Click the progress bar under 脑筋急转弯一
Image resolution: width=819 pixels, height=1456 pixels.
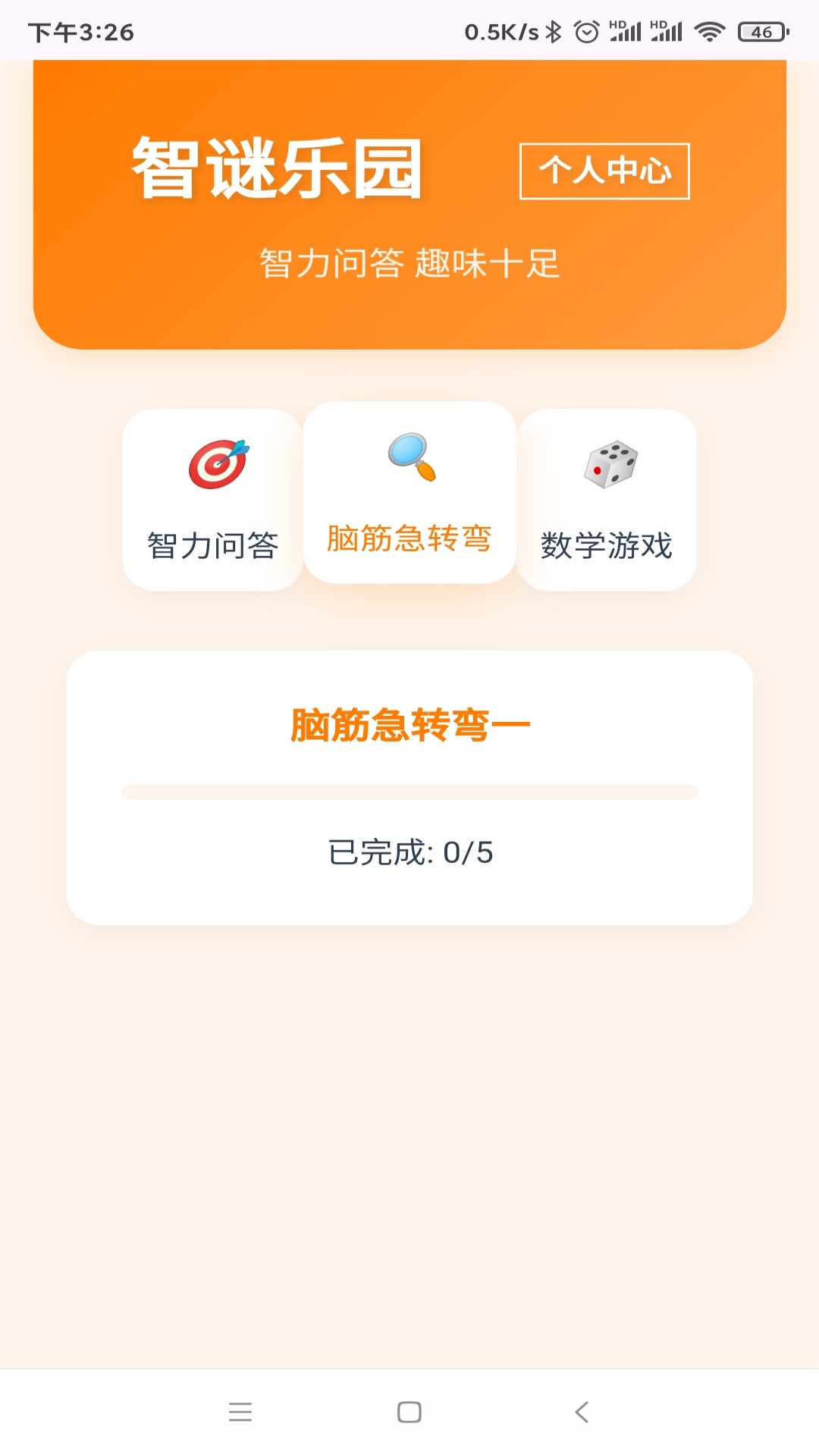(x=409, y=791)
